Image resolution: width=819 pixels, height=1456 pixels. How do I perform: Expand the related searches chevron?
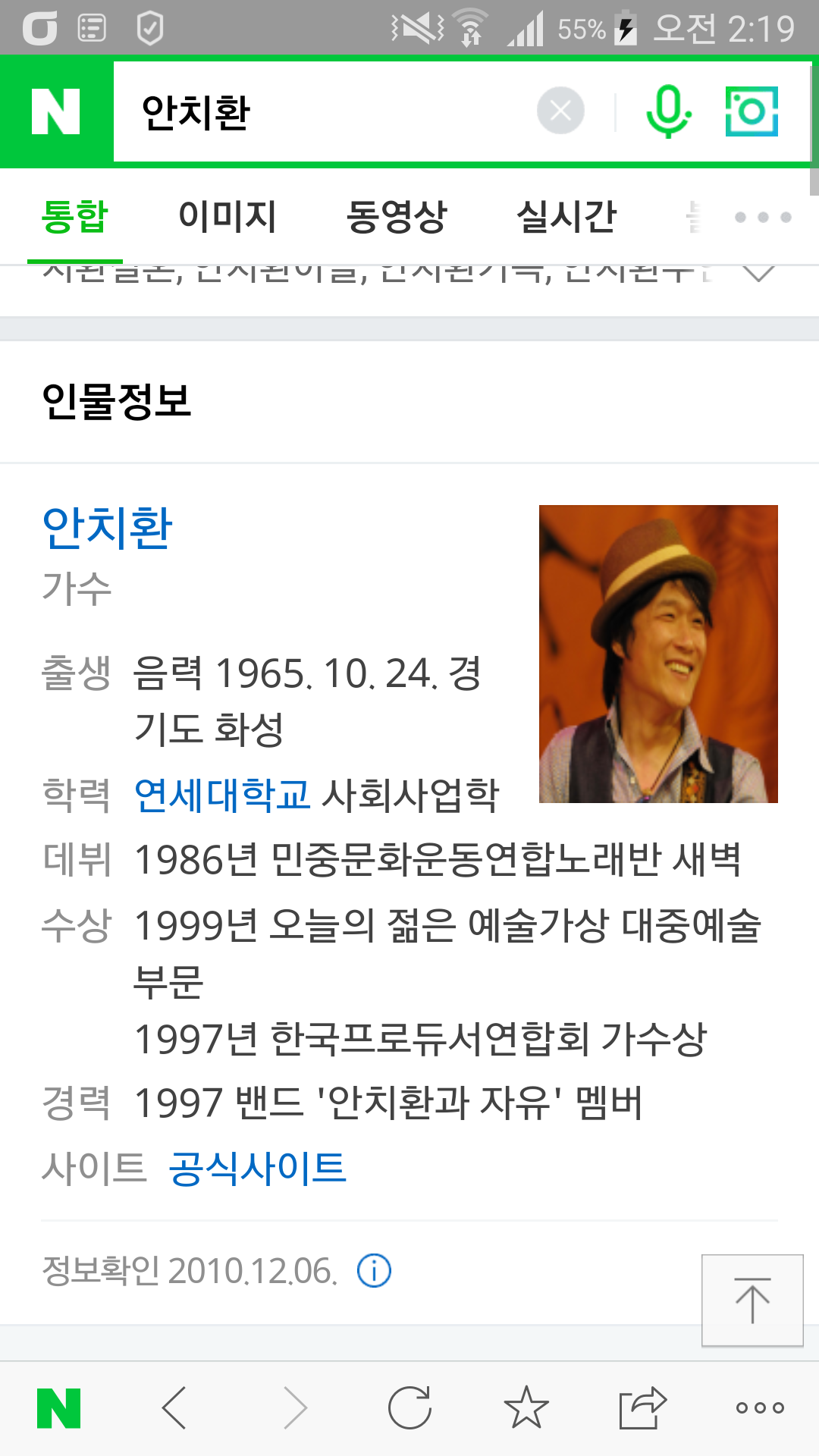[x=758, y=273]
